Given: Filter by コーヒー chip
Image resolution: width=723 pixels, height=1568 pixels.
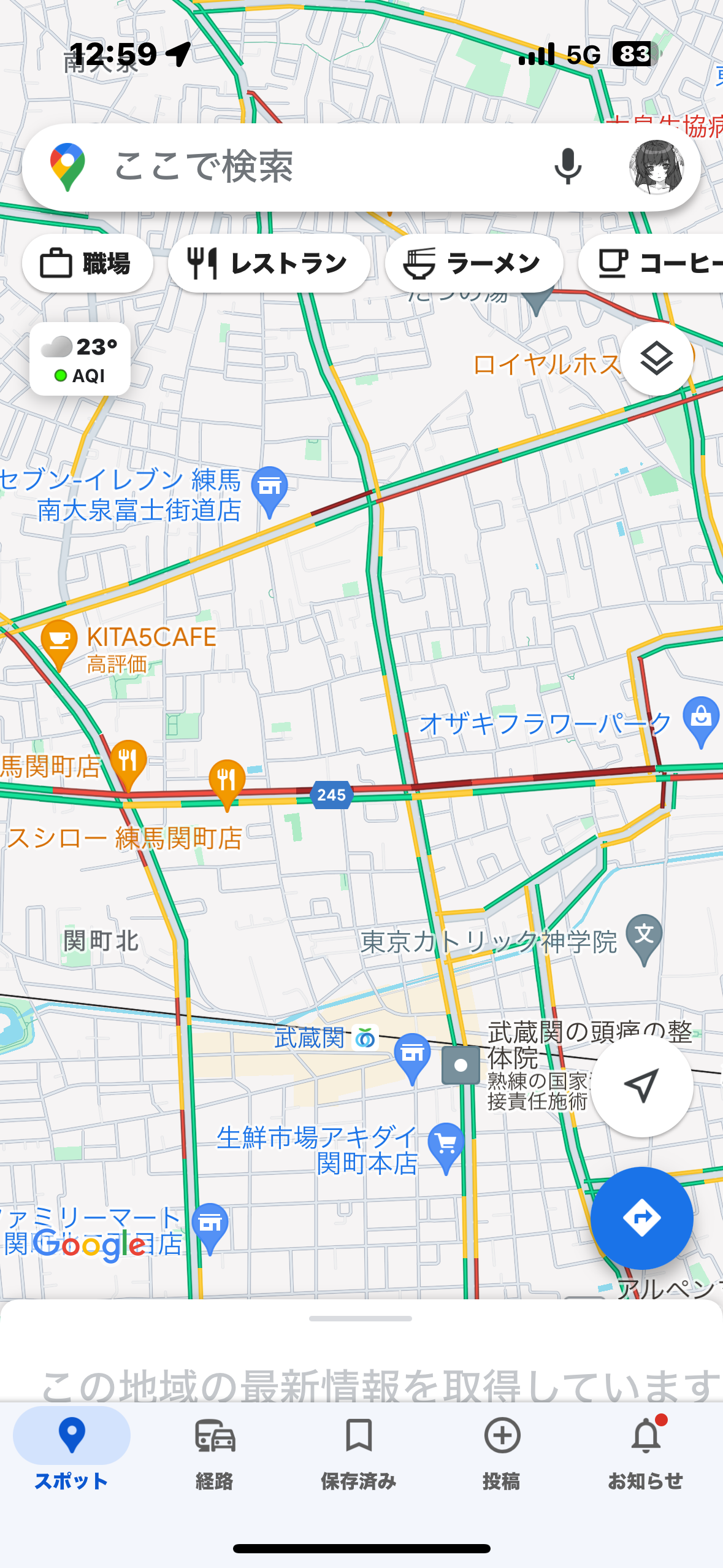Looking at the screenshot, I should (x=651, y=264).
